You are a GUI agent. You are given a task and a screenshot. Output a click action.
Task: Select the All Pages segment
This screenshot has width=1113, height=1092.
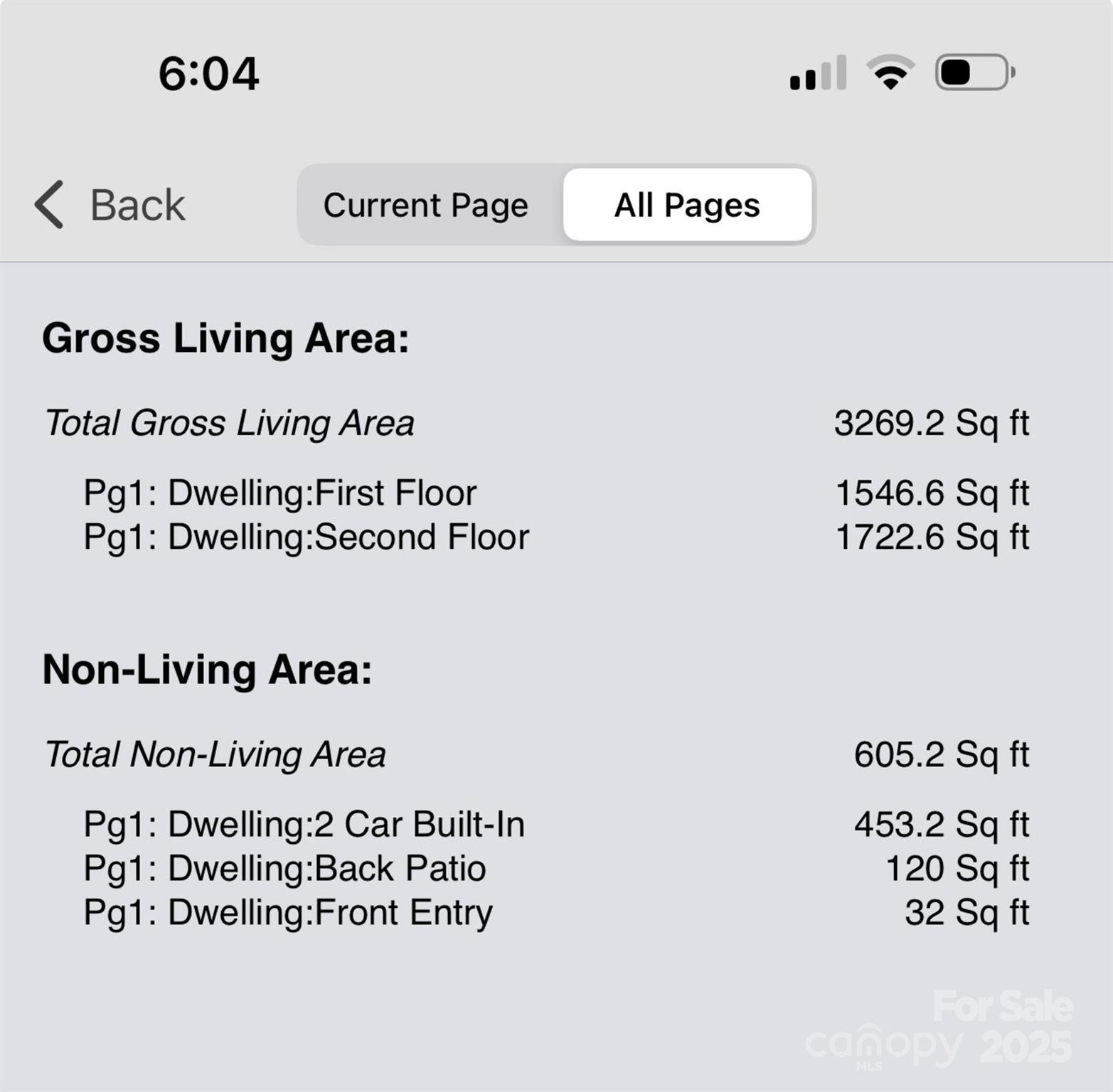pyautogui.click(x=687, y=205)
